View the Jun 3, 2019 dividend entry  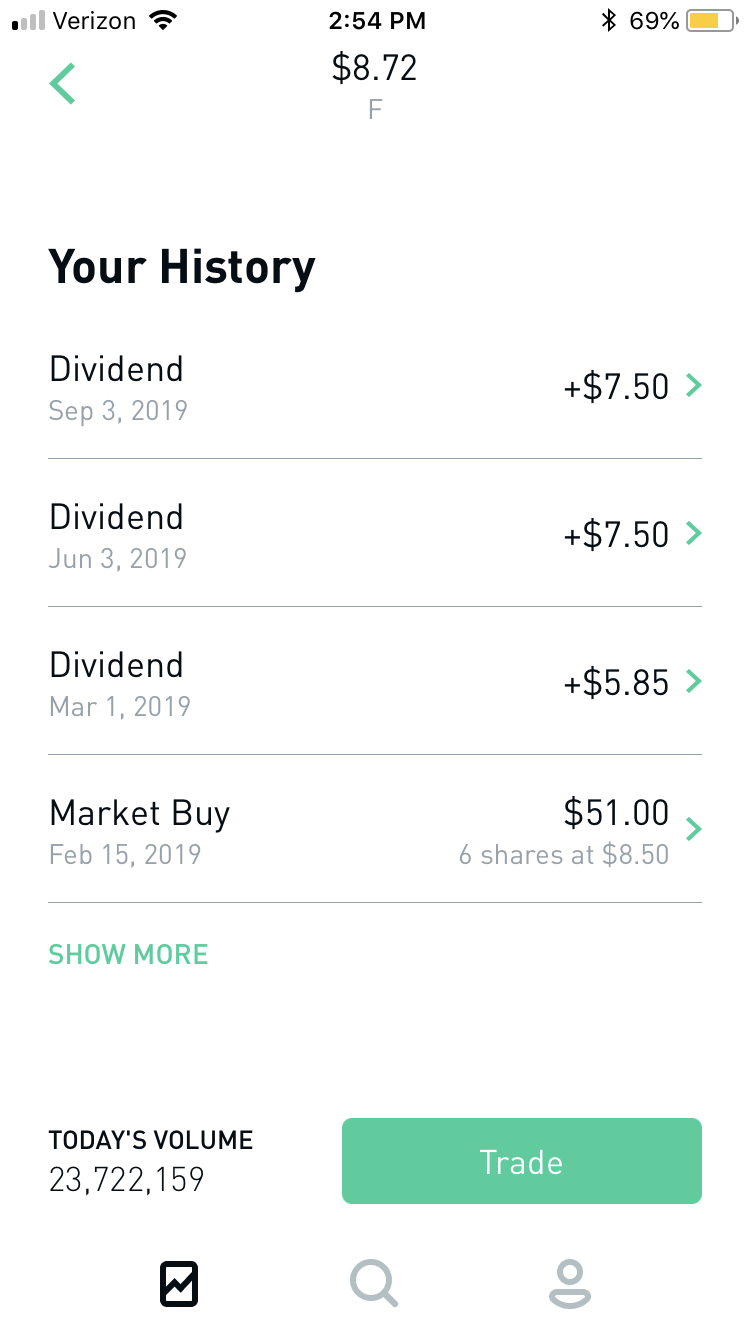pyautogui.click(x=375, y=534)
